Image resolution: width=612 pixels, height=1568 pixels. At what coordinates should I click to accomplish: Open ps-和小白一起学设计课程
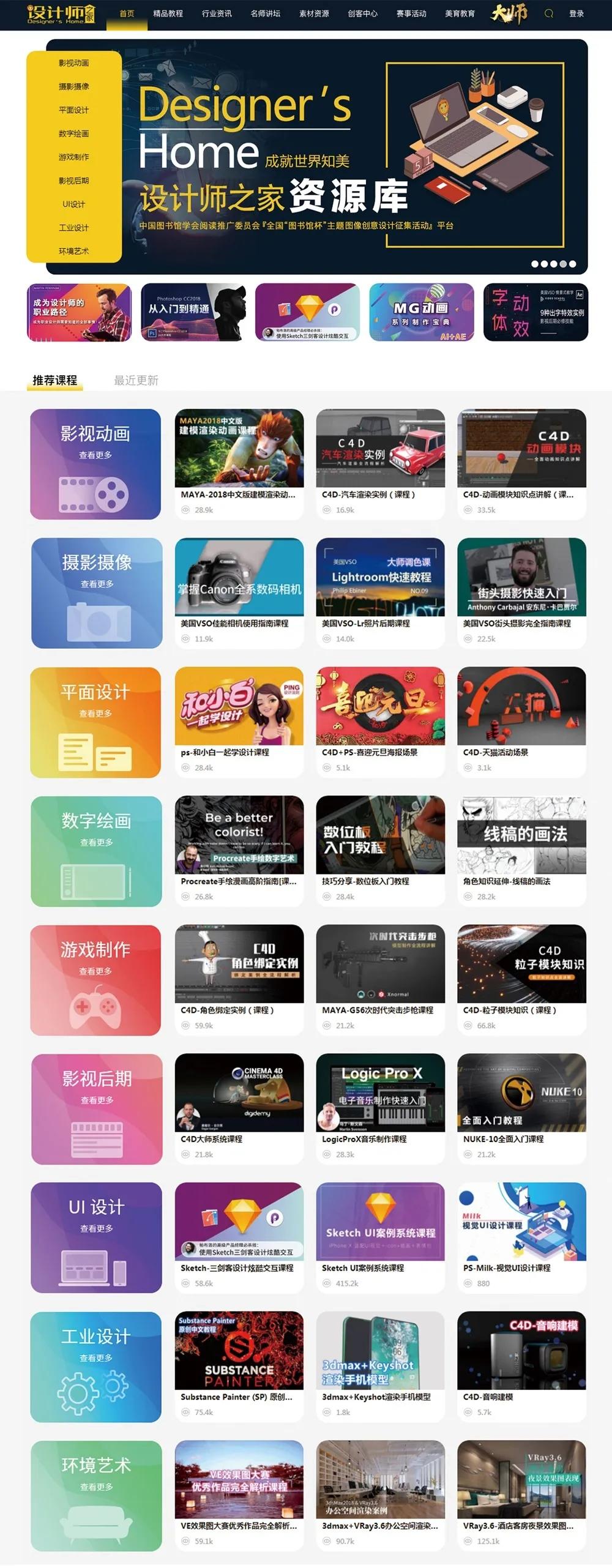pyautogui.click(x=239, y=722)
